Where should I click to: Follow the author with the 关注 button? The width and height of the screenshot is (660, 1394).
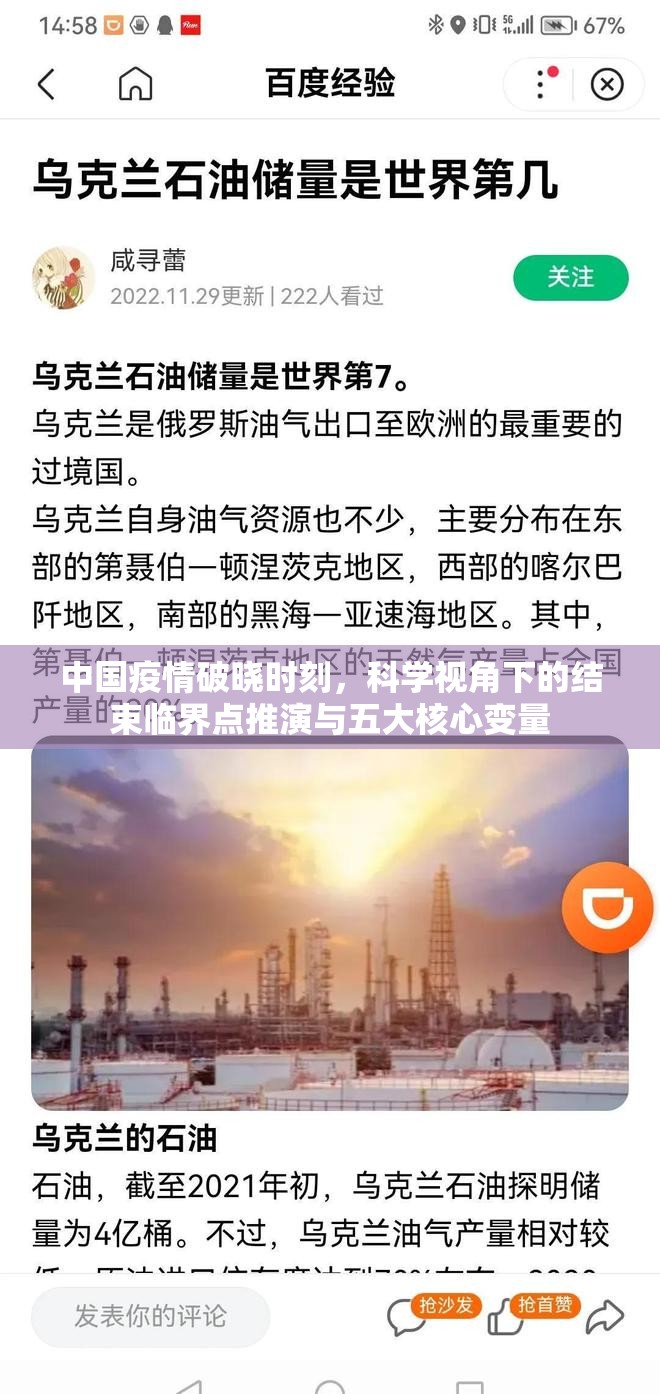tap(571, 277)
